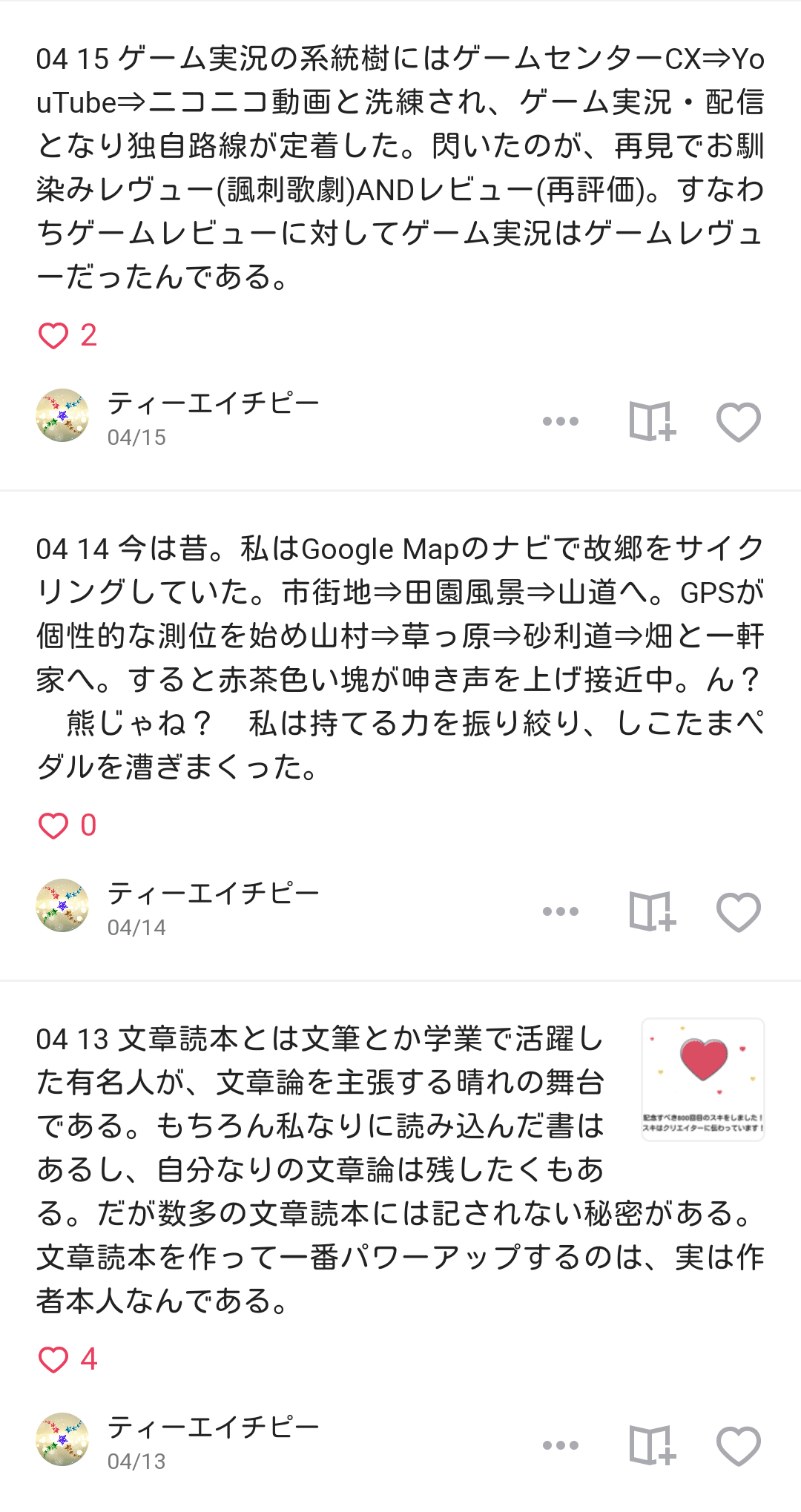Add the 04/13 post to a magazine
801x1512 pixels.
click(x=652, y=1445)
